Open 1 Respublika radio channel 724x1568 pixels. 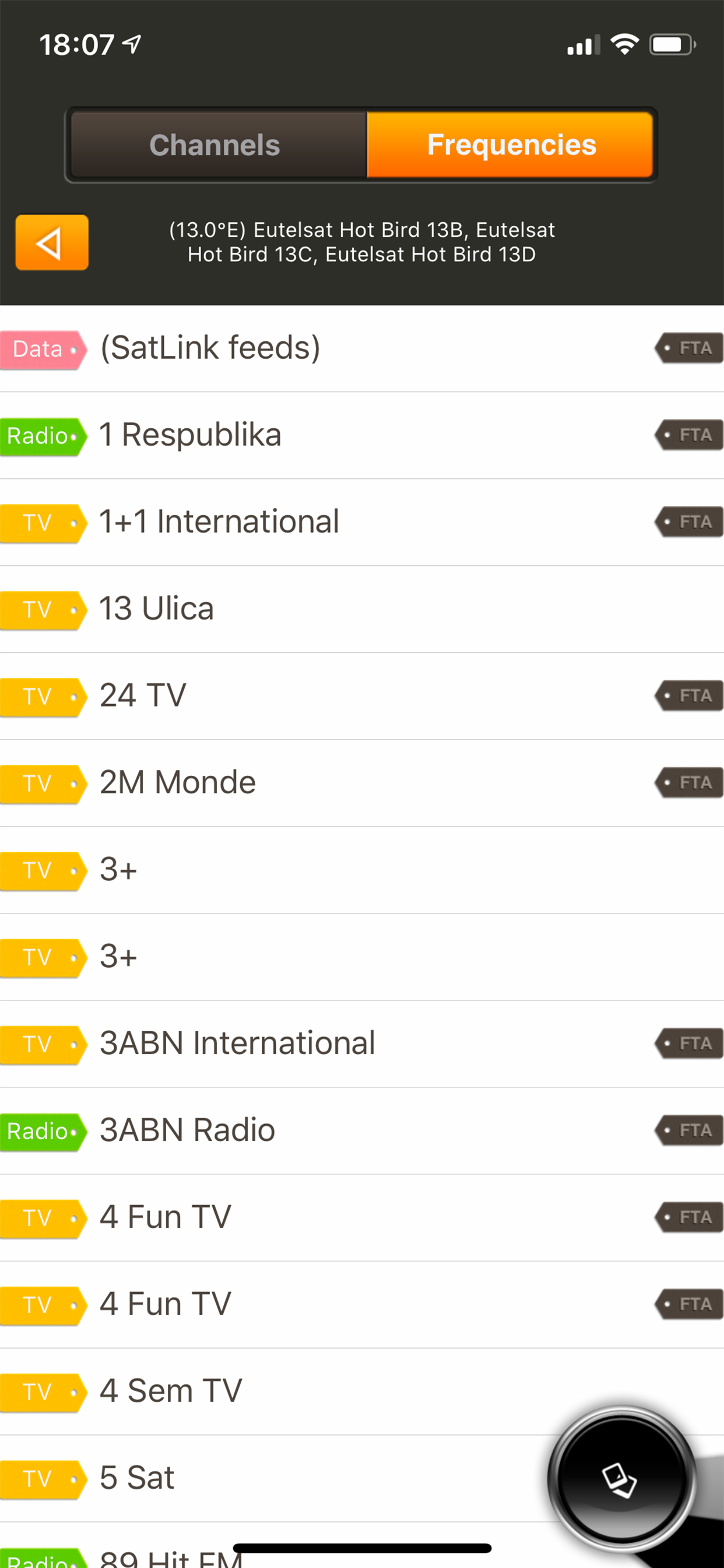[190, 435]
